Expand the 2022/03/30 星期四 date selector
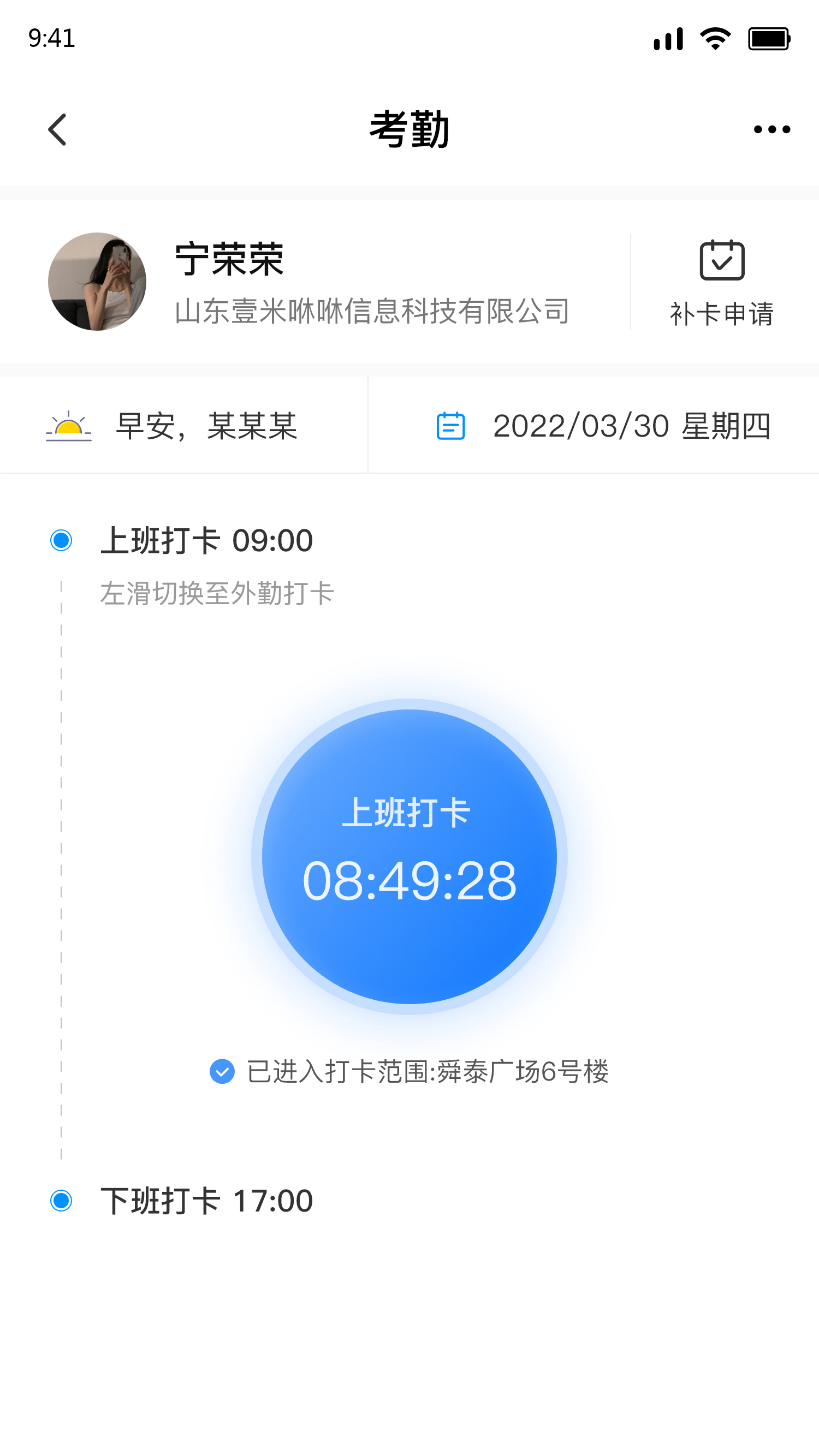This screenshot has height=1456, width=819. point(632,425)
